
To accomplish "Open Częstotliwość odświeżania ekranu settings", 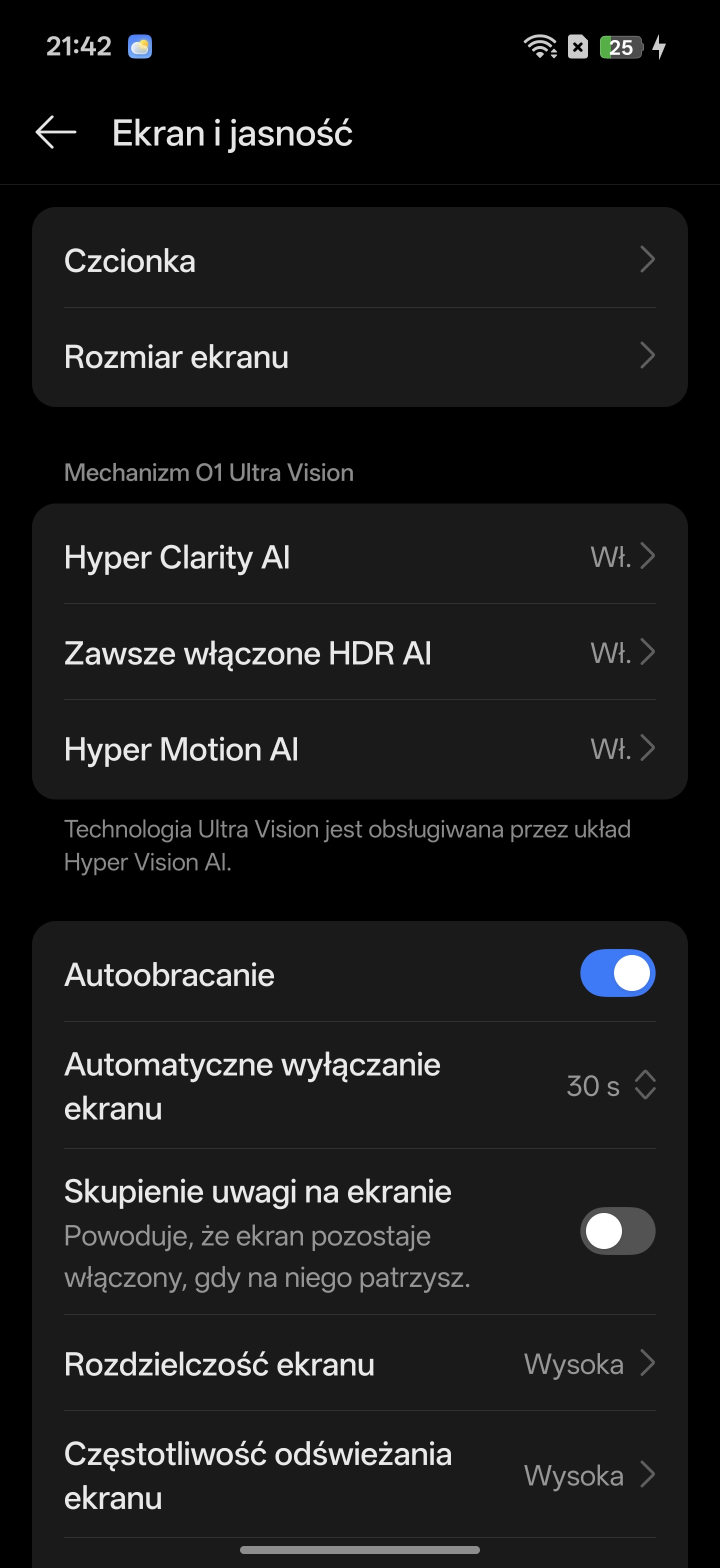I will tap(359, 1475).
